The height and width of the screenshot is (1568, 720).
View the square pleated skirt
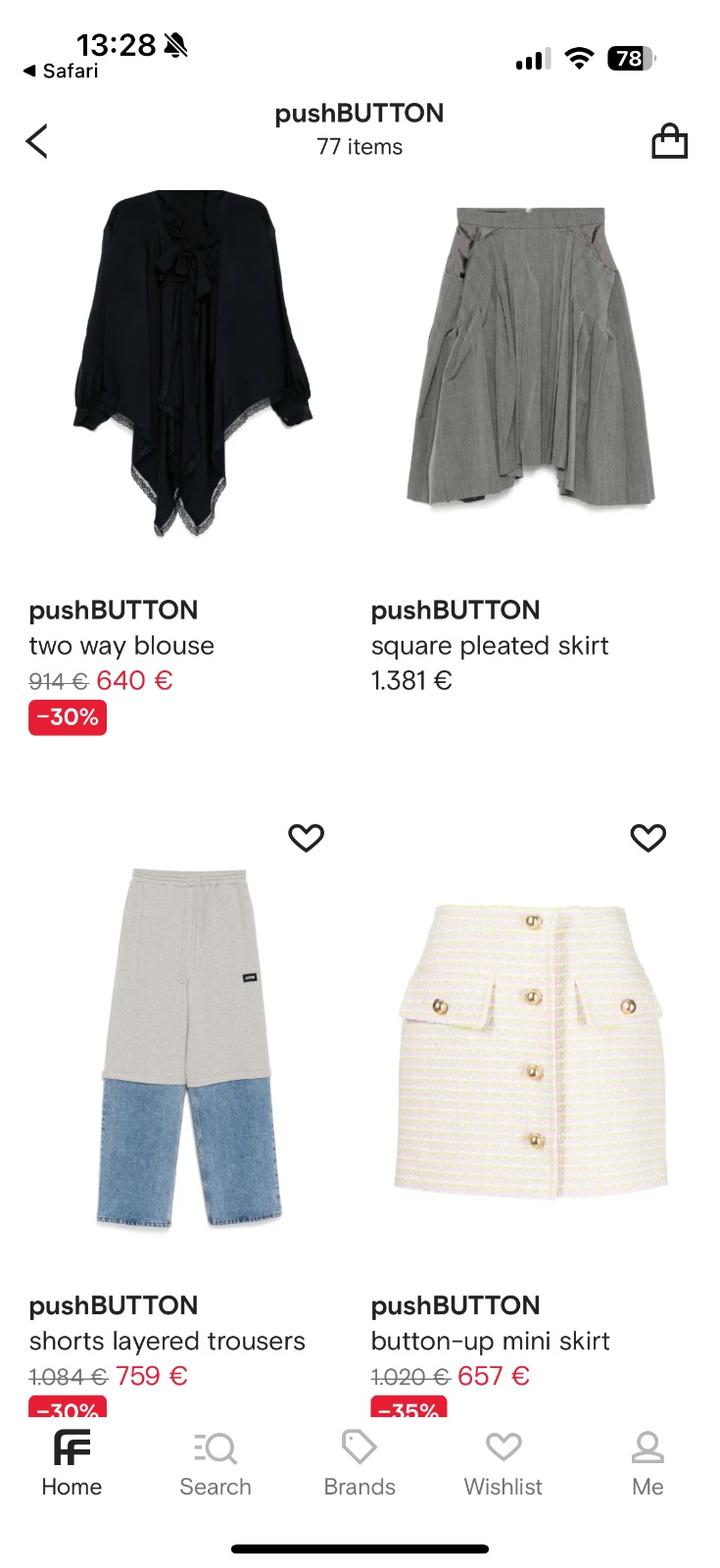point(530,358)
